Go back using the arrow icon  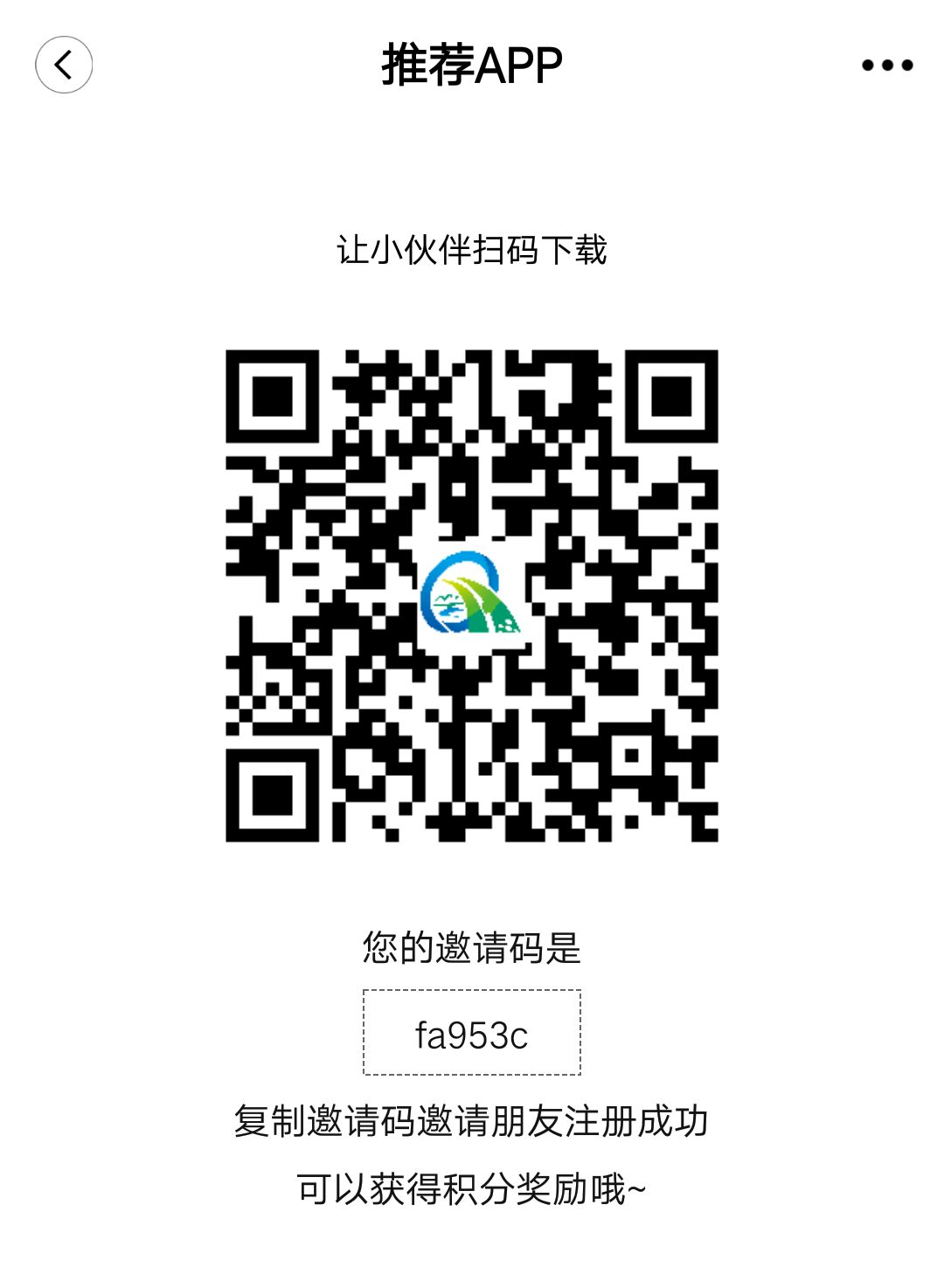click(64, 65)
